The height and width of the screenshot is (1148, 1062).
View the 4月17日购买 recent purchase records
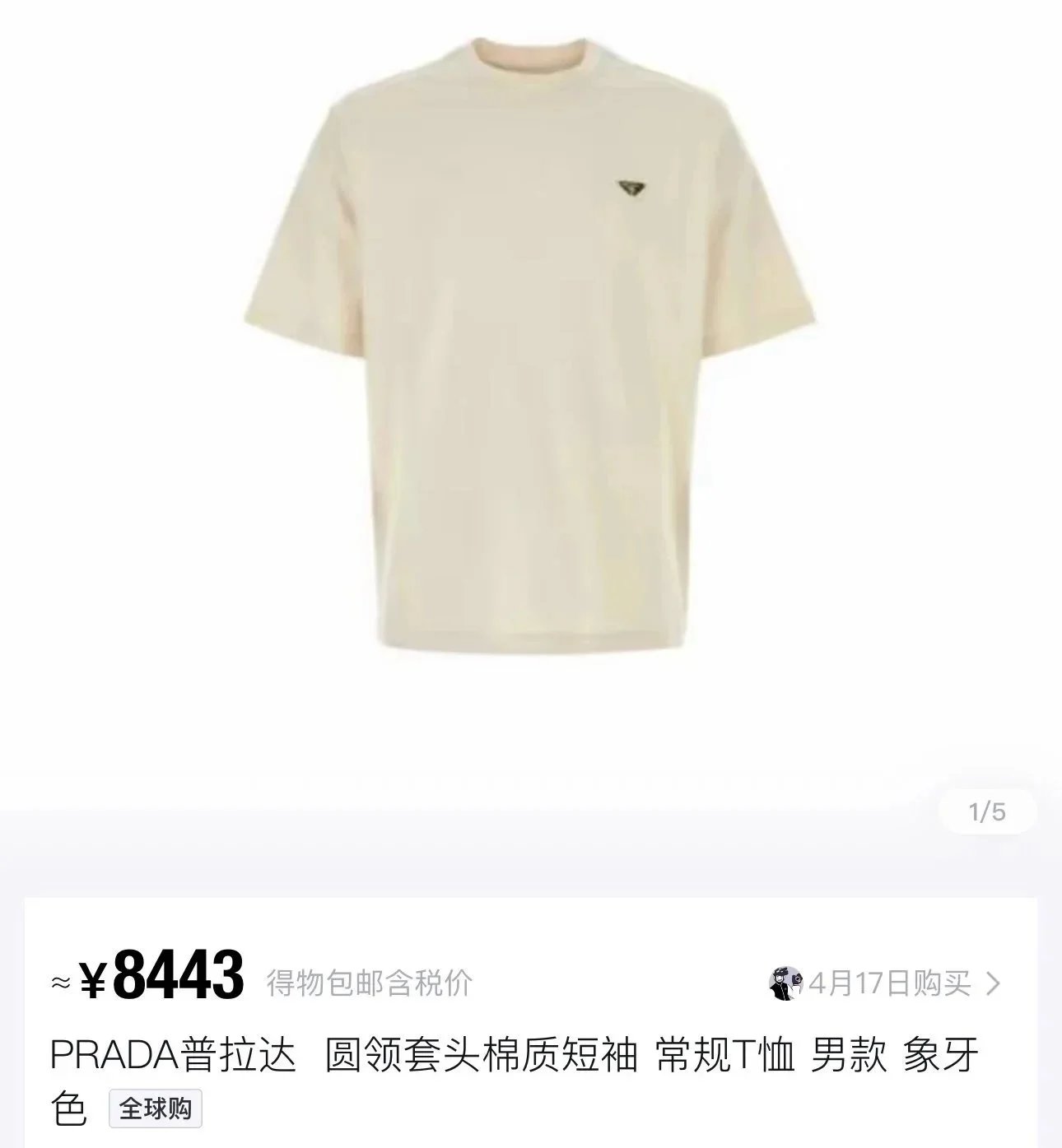click(x=887, y=983)
